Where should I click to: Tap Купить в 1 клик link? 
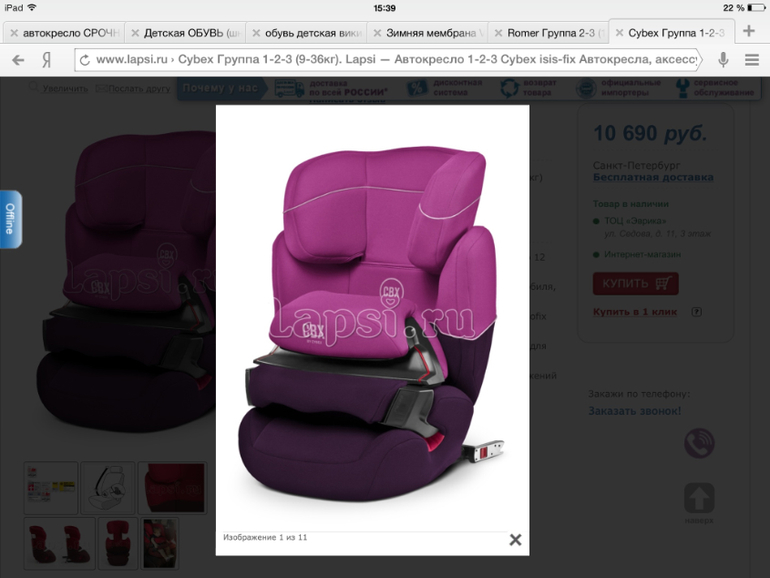click(635, 312)
